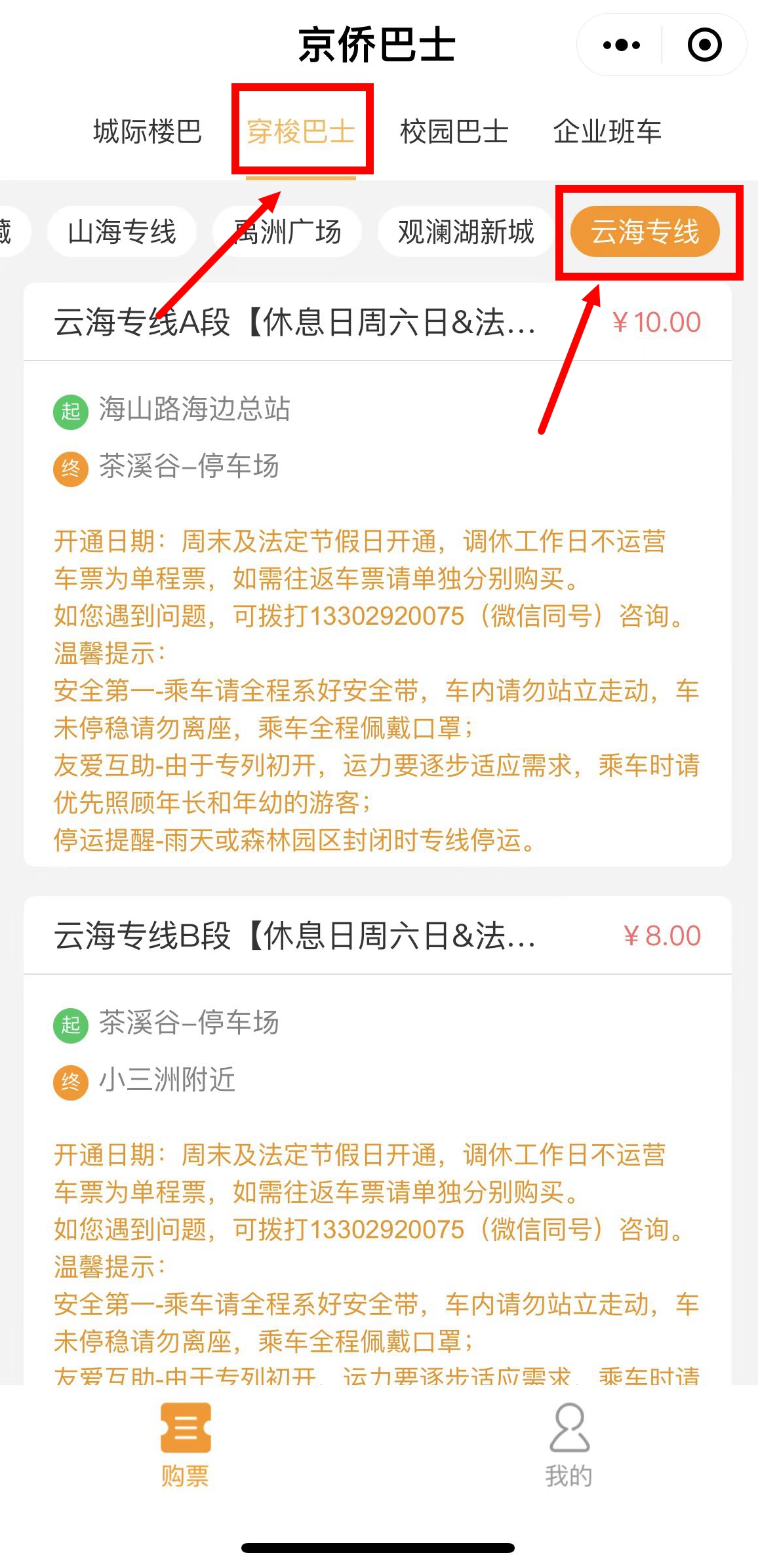Tap the 云海专线 route chip
The image size is (758, 1568).
point(645,231)
